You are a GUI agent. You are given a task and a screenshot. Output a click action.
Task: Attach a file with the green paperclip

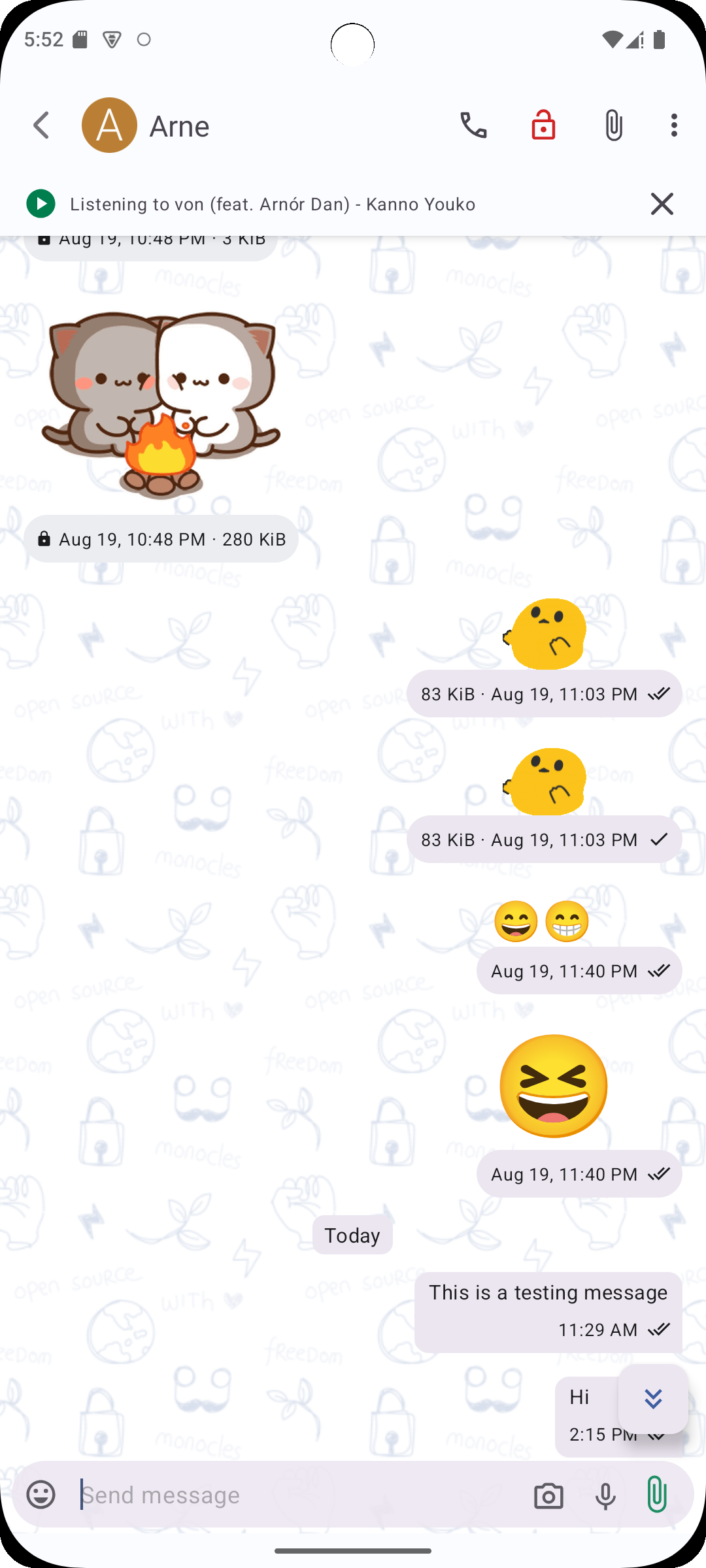(657, 1494)
